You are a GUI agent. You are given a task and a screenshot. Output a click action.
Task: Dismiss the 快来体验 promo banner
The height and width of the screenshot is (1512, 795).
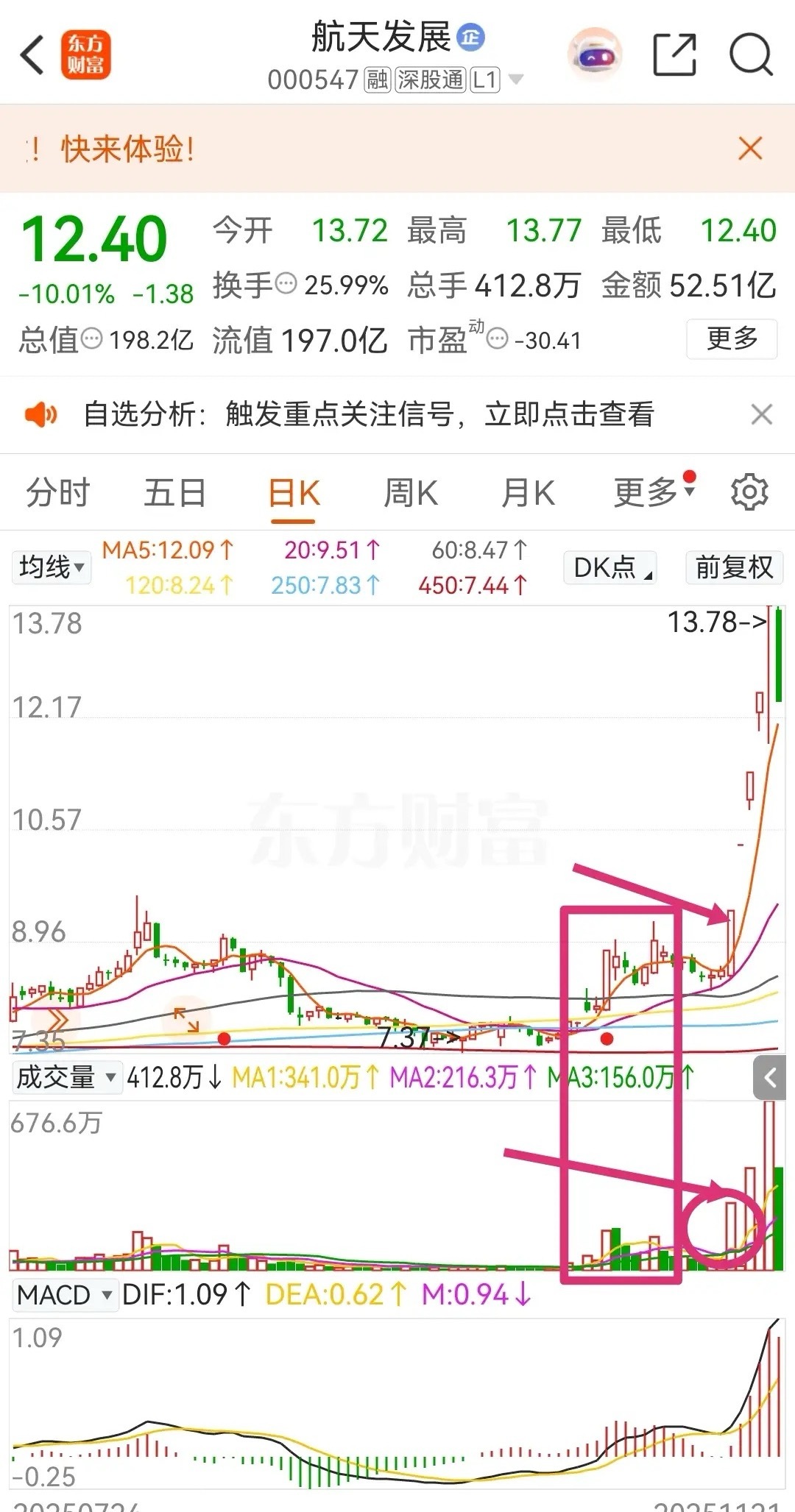coord(751,146)
